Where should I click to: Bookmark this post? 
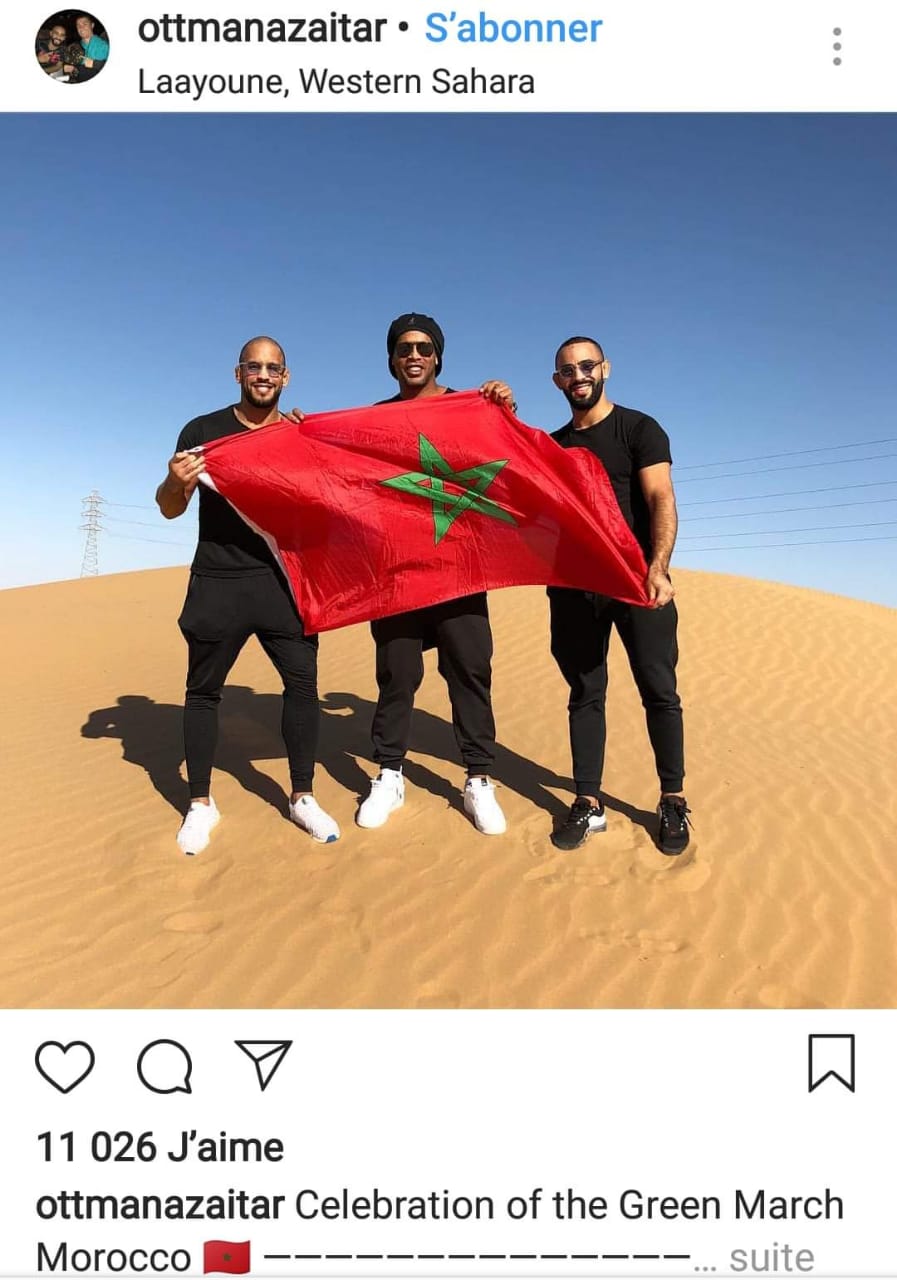click(831, 1063)
